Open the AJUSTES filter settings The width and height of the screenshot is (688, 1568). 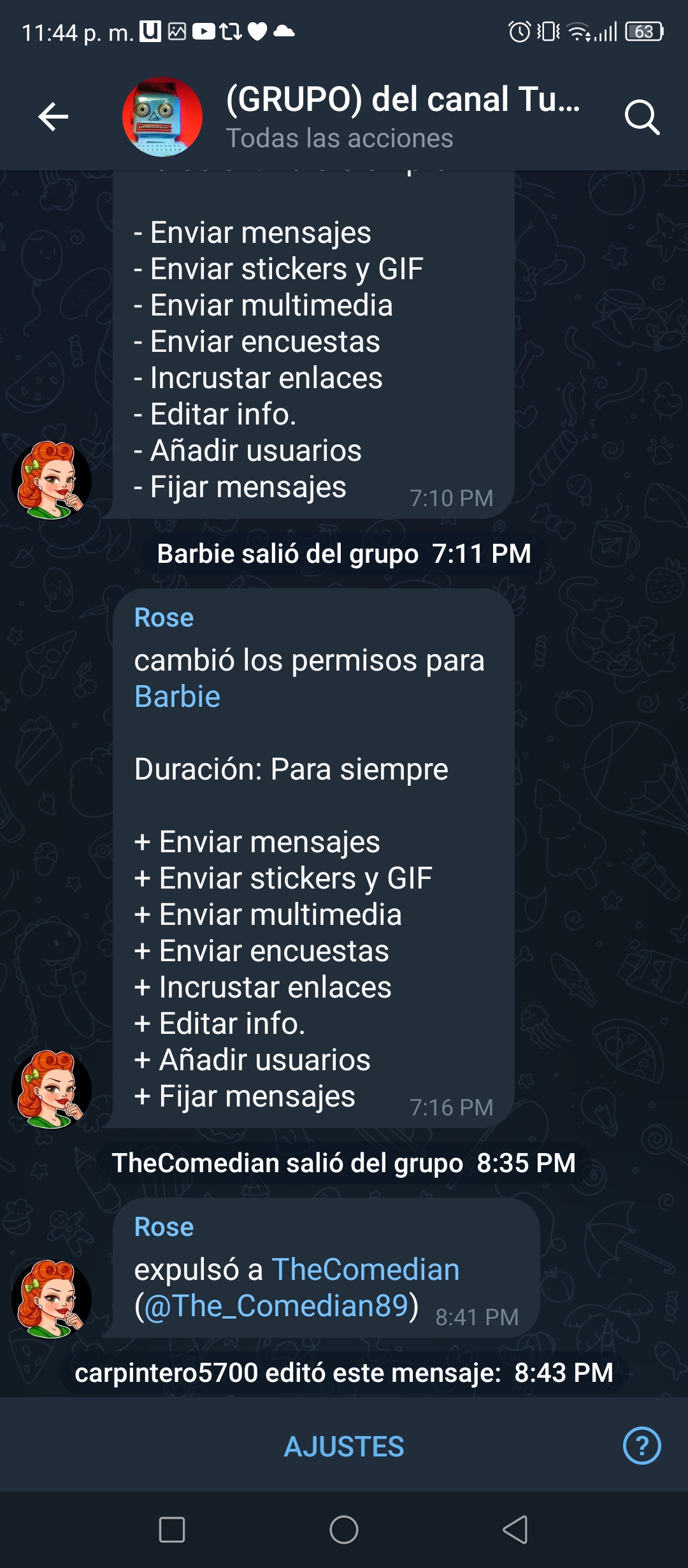344,1446
